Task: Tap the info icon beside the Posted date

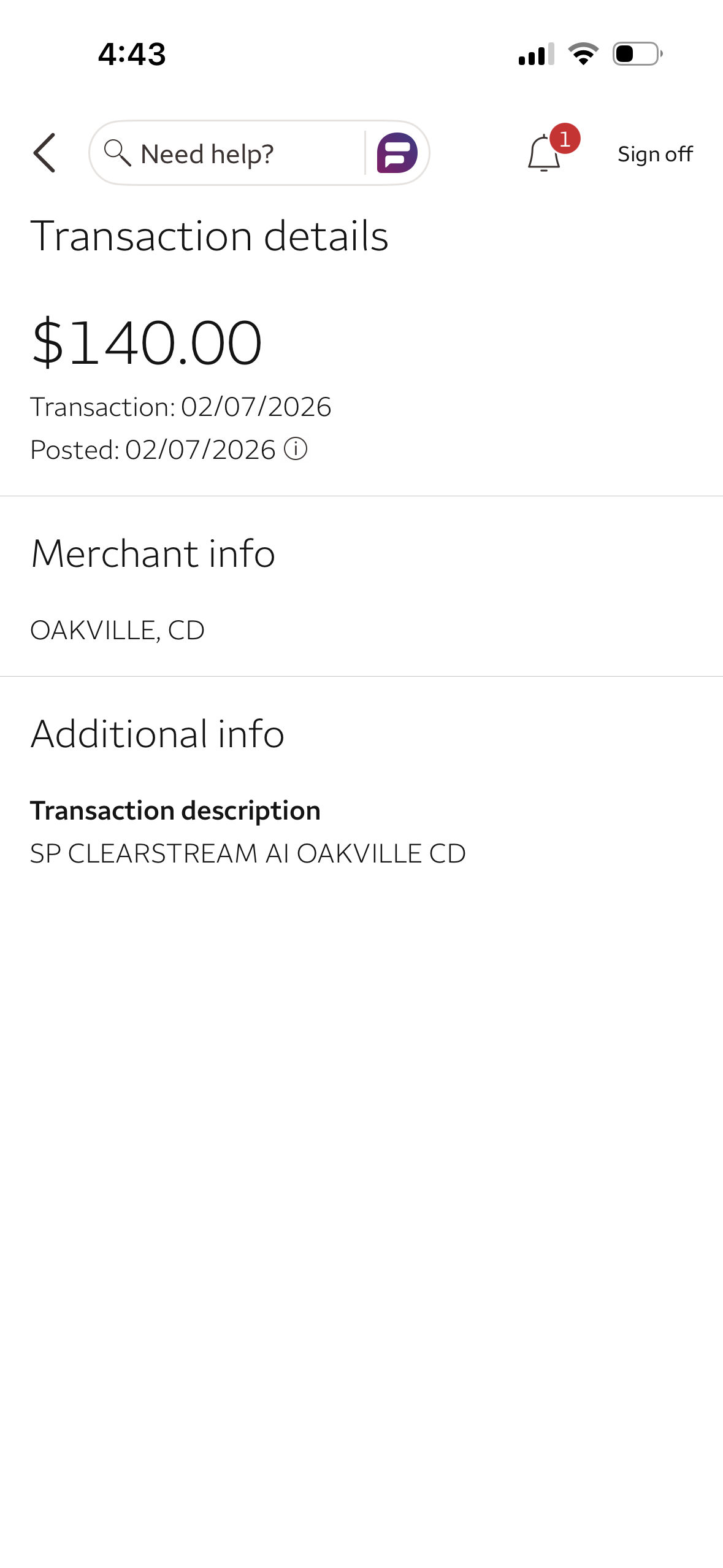Action: tap(296, 449)
